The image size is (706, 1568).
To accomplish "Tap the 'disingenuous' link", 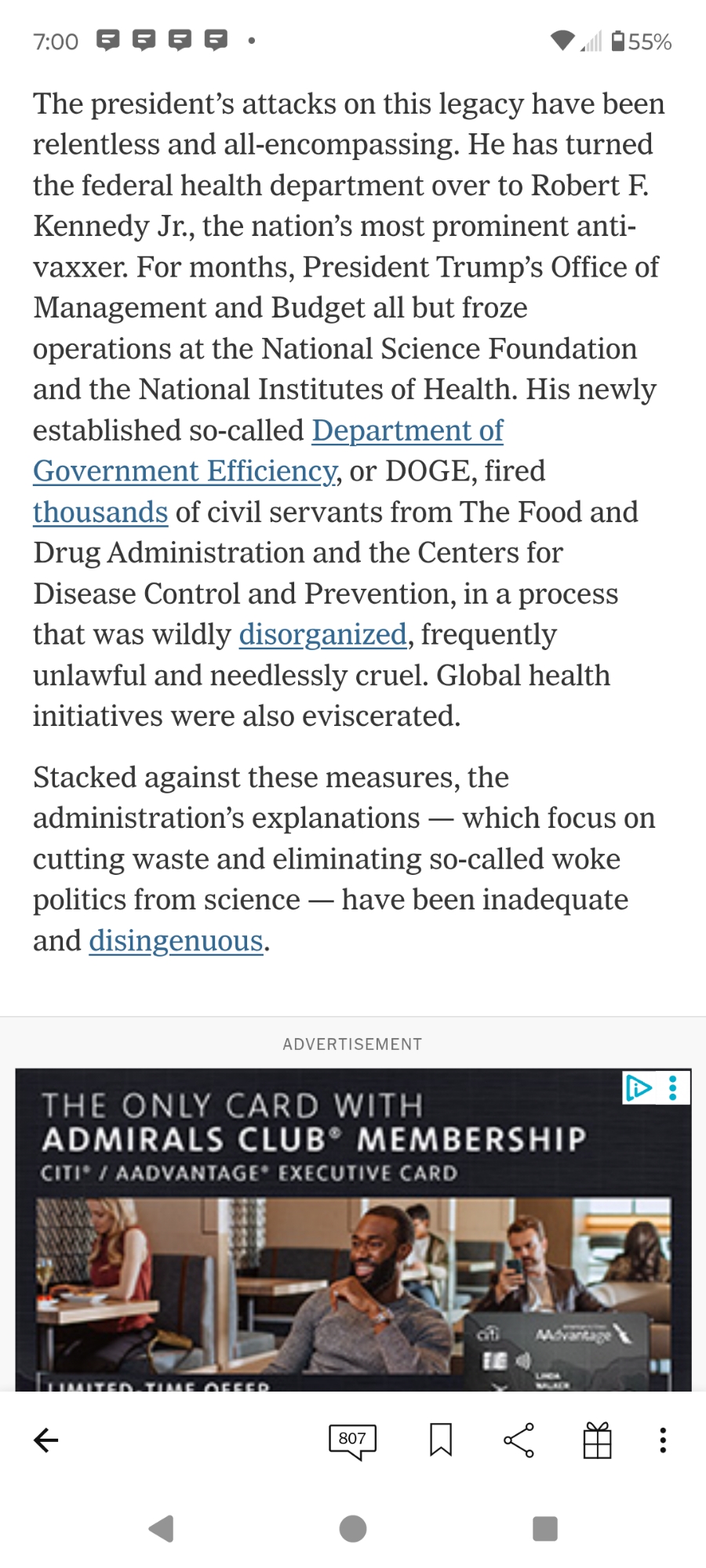I will 176,941.
